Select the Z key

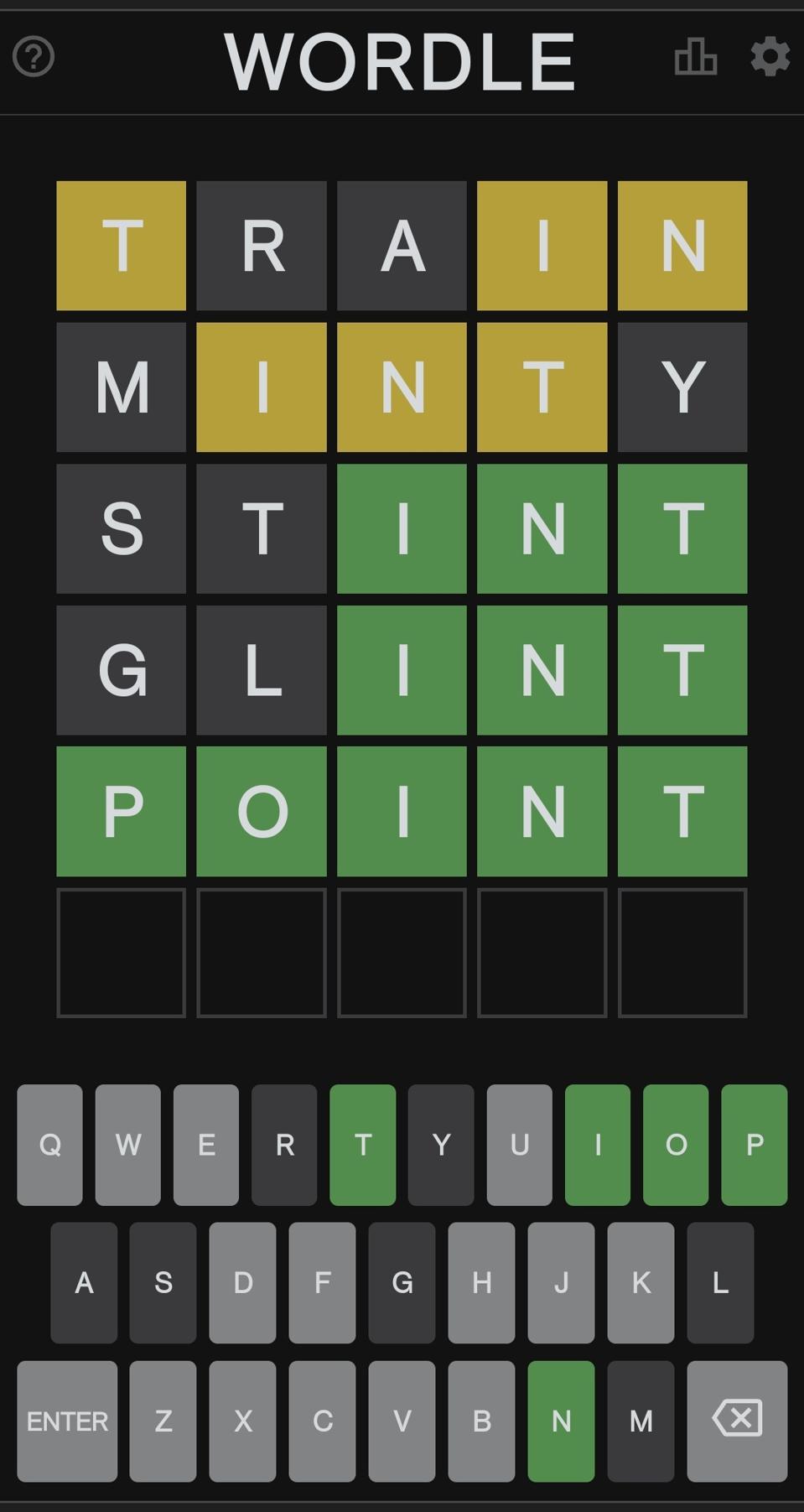click(x=163, y=1421)
